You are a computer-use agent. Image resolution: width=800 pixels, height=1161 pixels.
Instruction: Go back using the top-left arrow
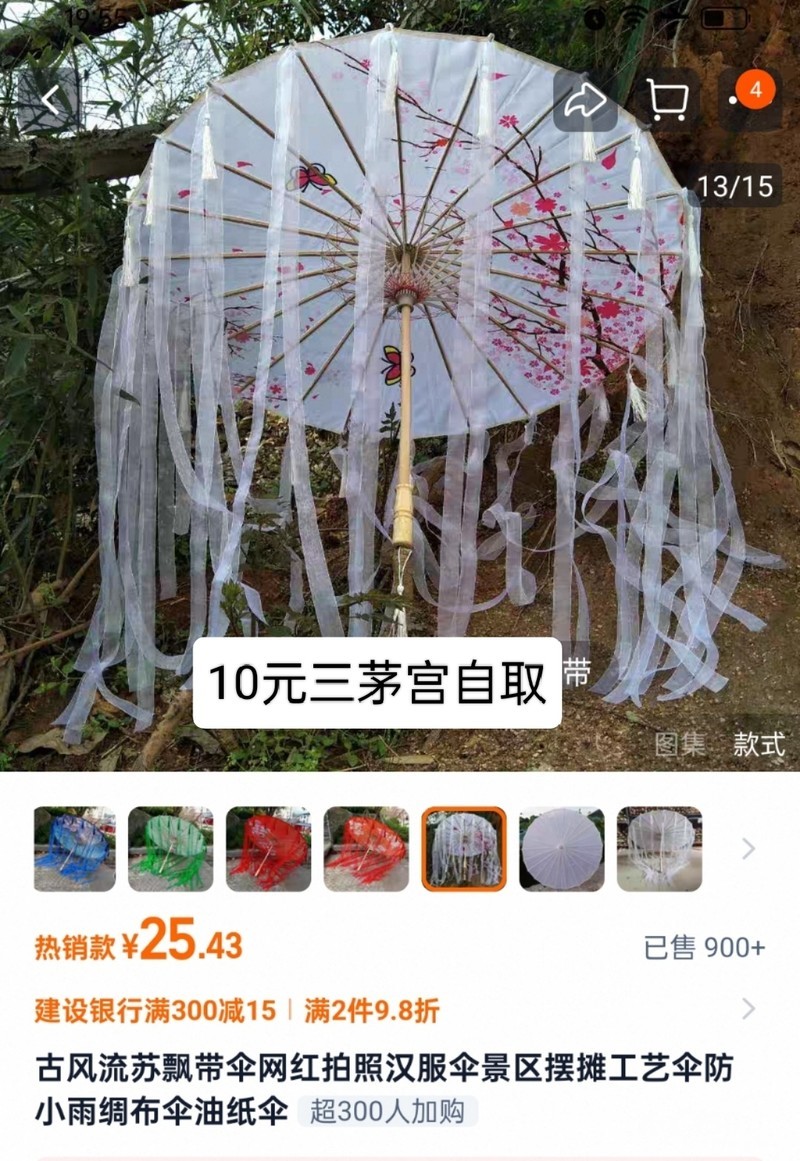pyautogui.click(x=50, y=99)
